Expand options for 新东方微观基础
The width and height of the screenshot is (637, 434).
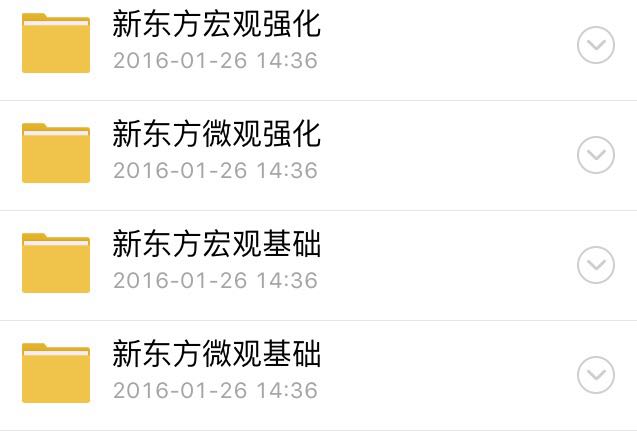(597, 375)
